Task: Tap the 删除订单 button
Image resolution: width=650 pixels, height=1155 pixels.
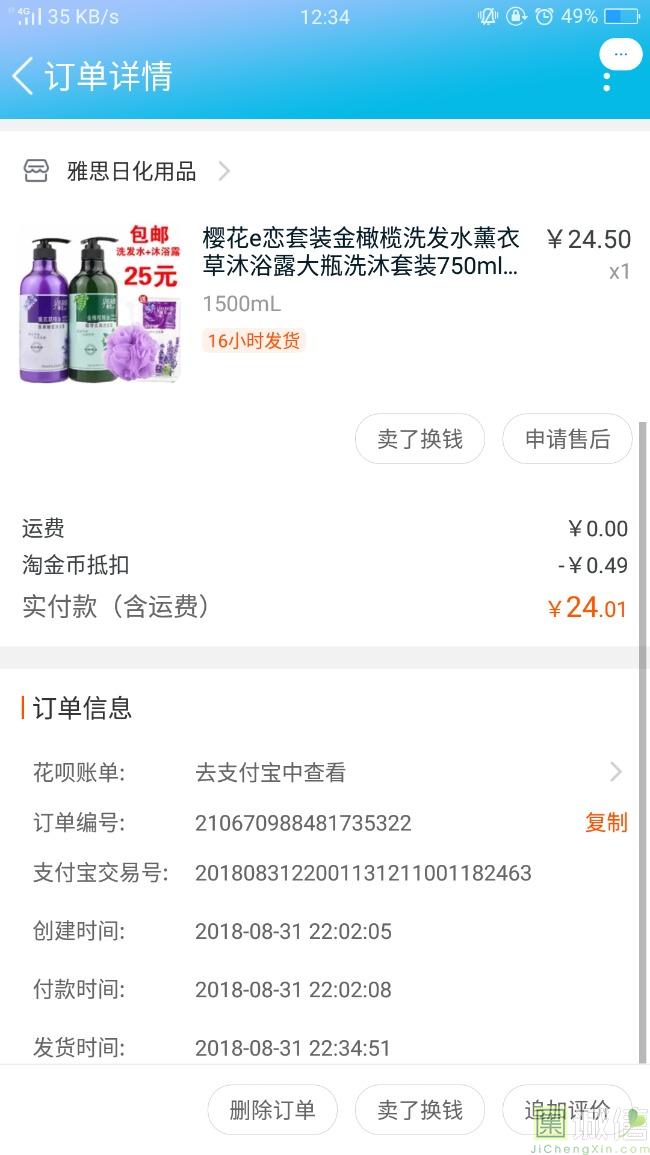Action: pyautogui.click(x=272, y=1110)
